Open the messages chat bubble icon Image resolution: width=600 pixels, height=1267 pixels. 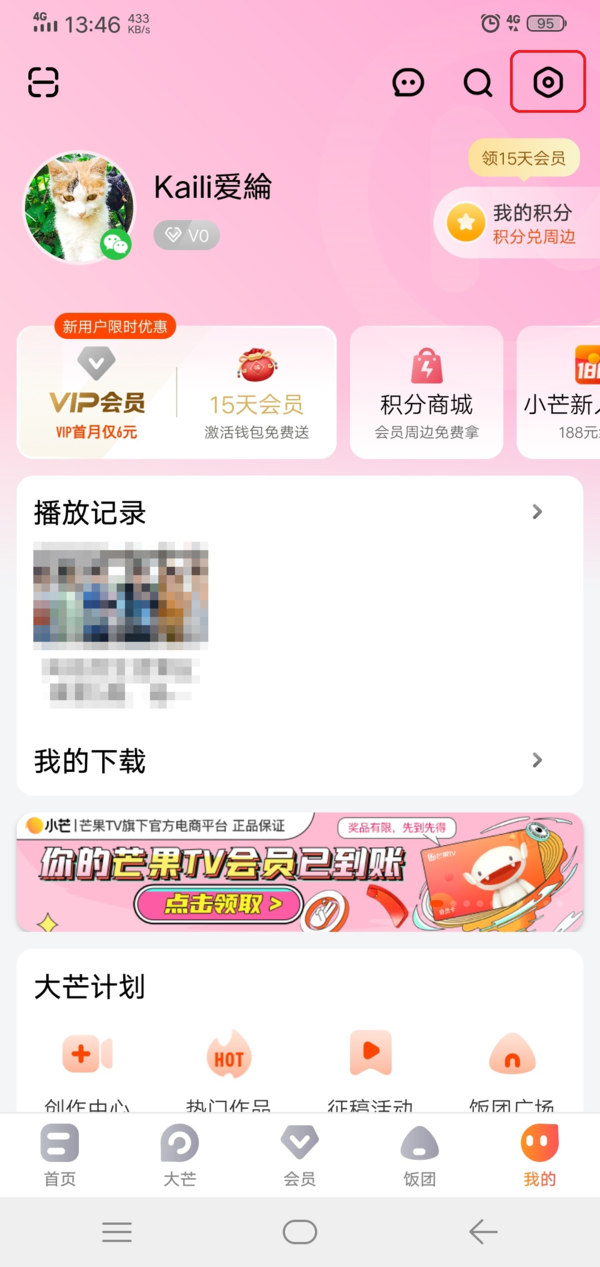point(408,83)
